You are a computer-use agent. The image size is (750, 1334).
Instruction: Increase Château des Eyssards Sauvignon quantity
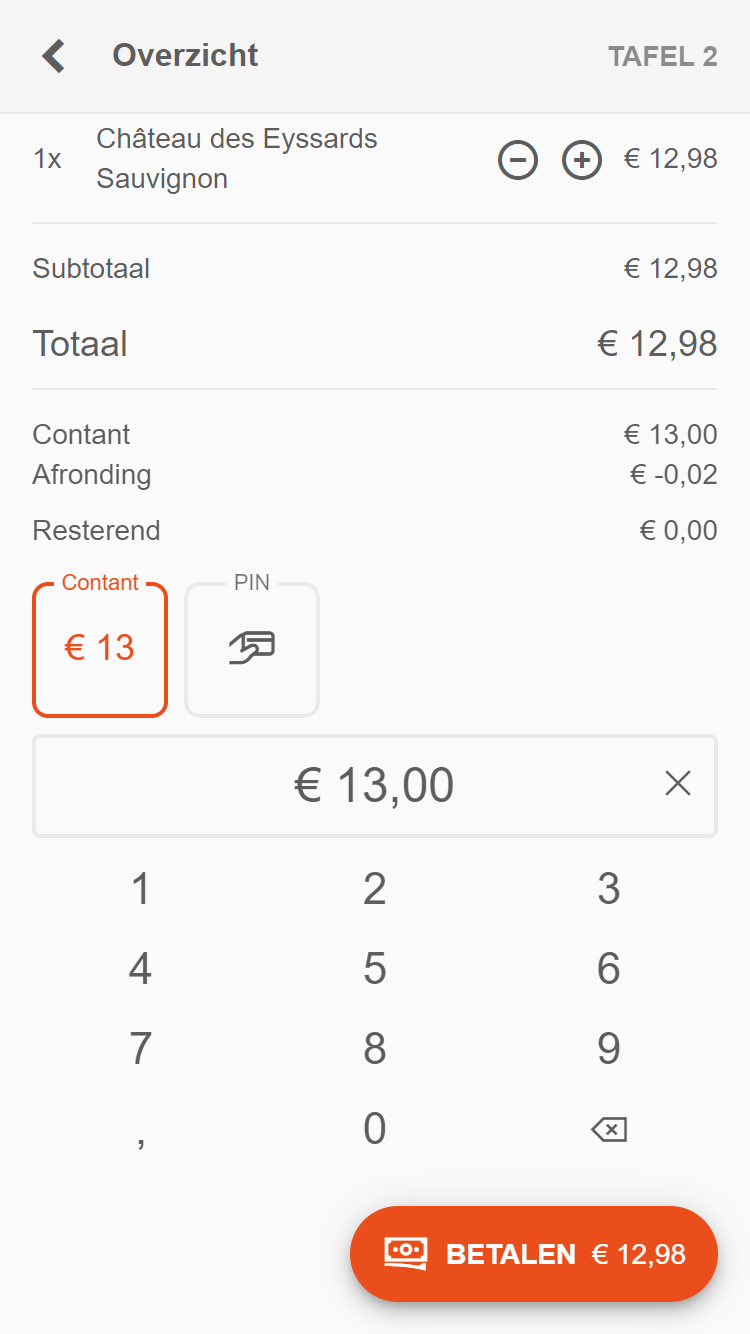[x=582, y=159]
